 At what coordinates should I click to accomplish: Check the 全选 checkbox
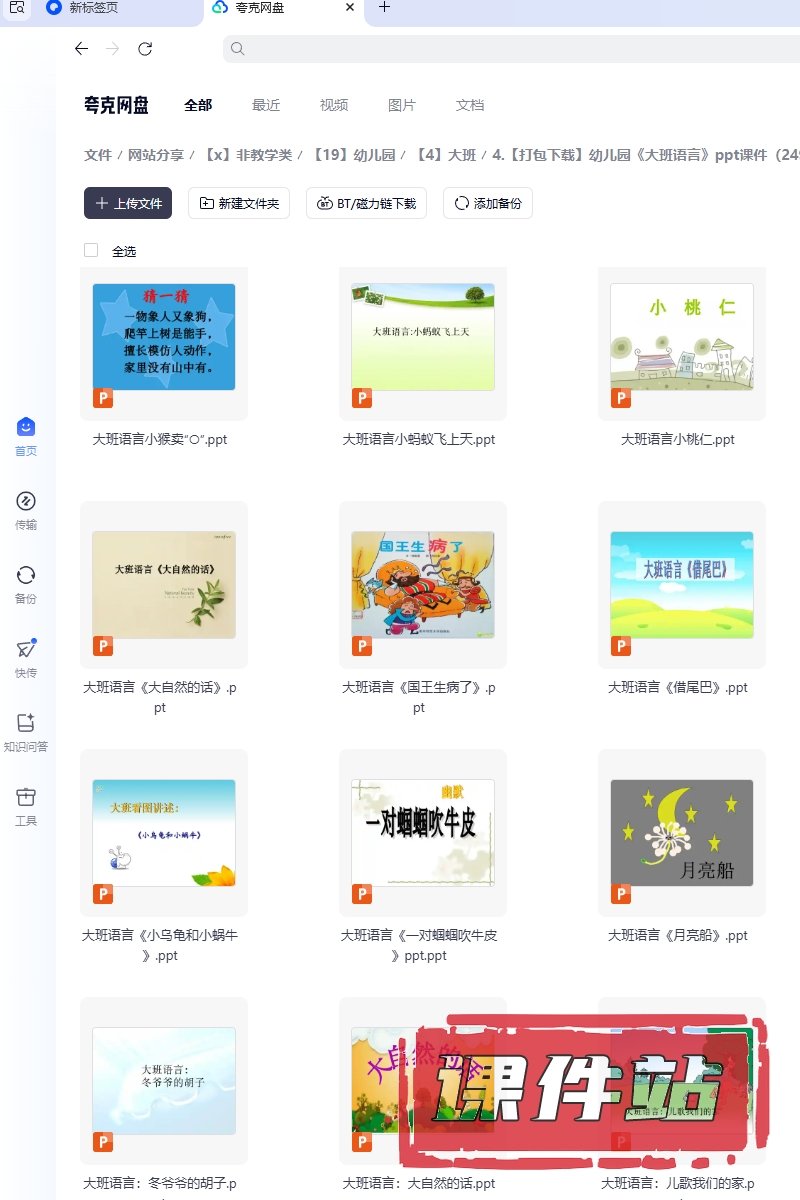pos(91,250)
